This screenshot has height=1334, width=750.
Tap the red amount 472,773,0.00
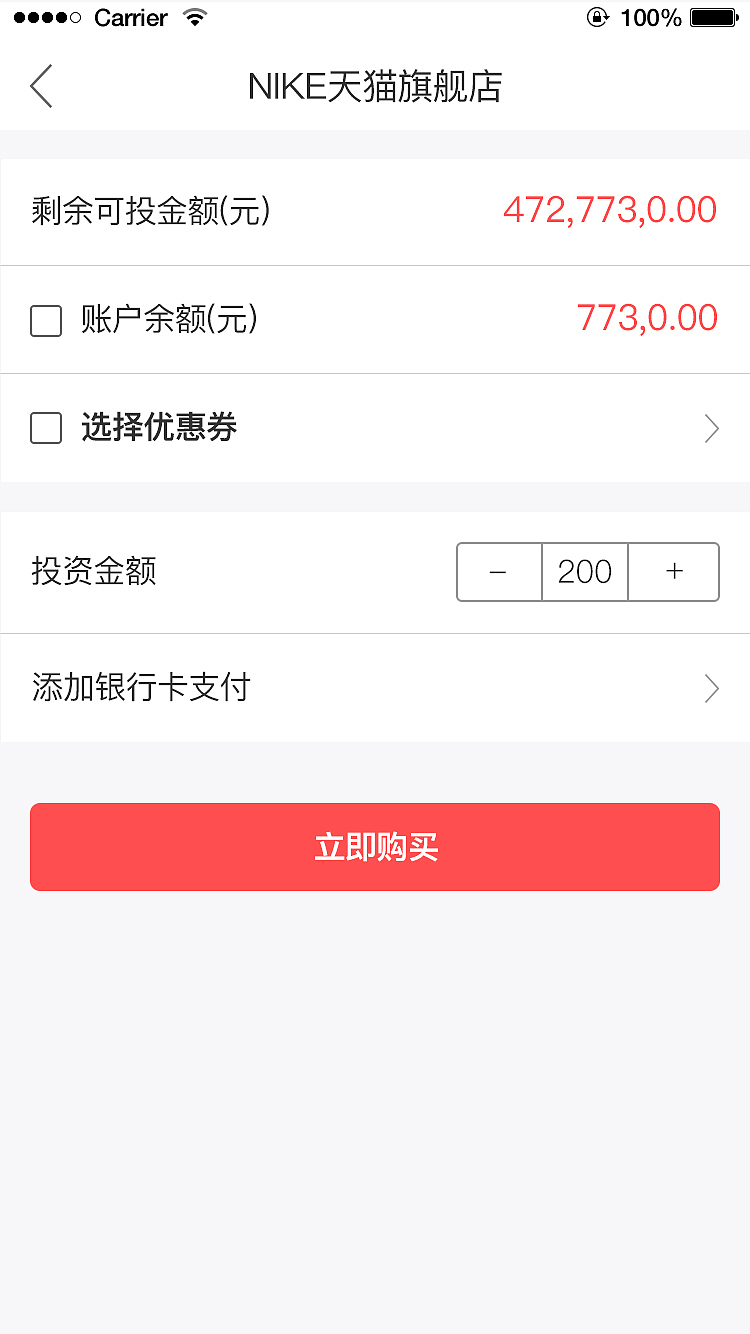click(x=611, y=211)
